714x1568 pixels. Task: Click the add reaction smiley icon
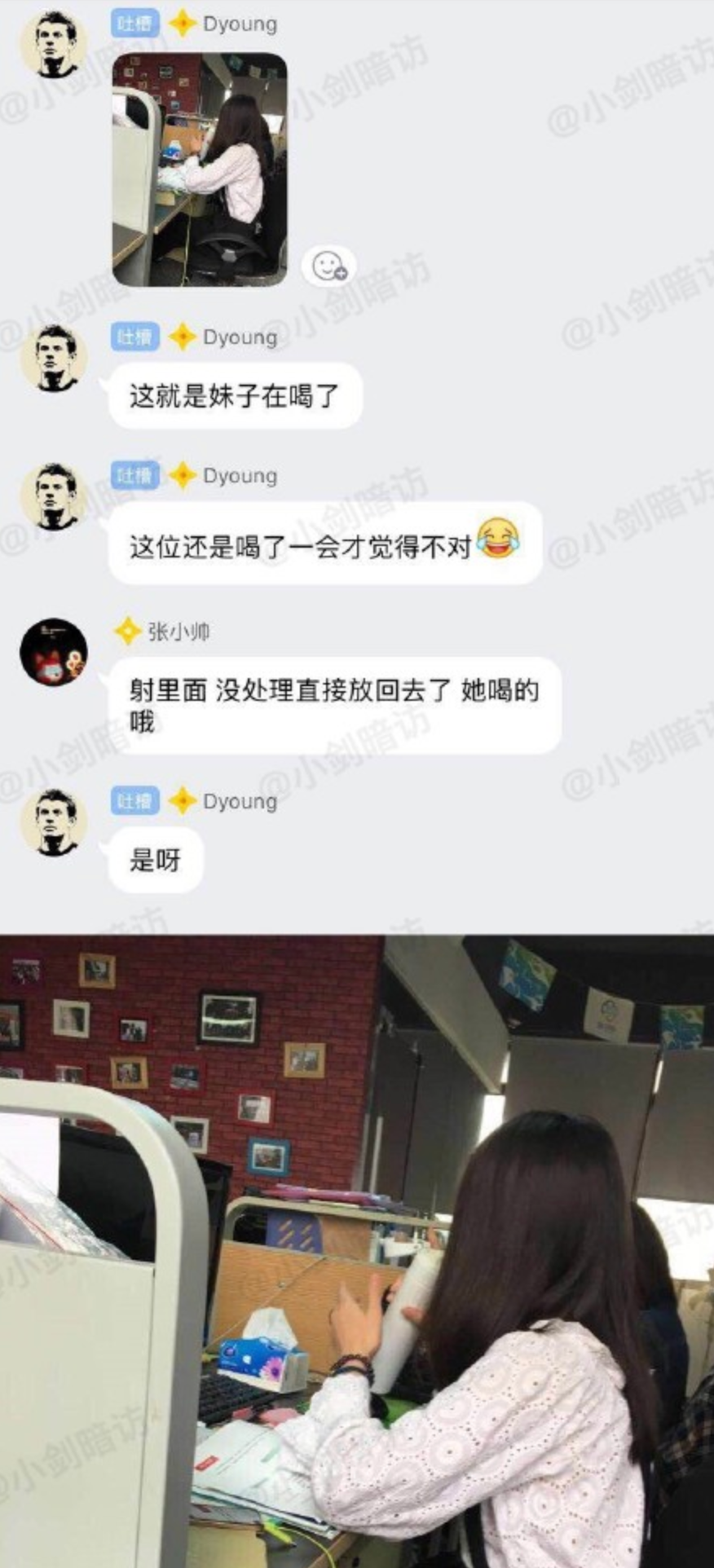click(x=329, y=267)
